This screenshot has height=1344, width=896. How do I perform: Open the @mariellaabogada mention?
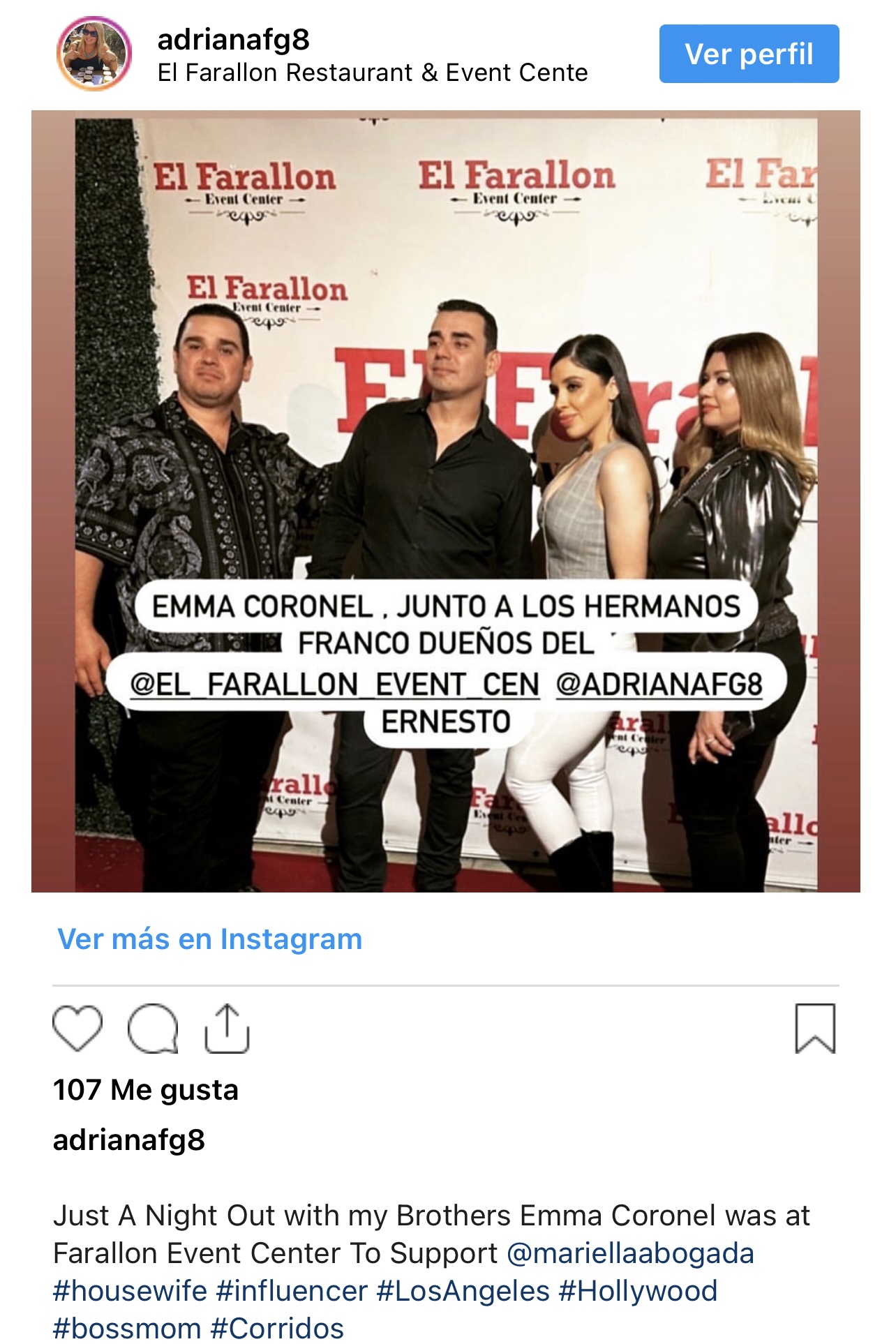pos(630,1253)
